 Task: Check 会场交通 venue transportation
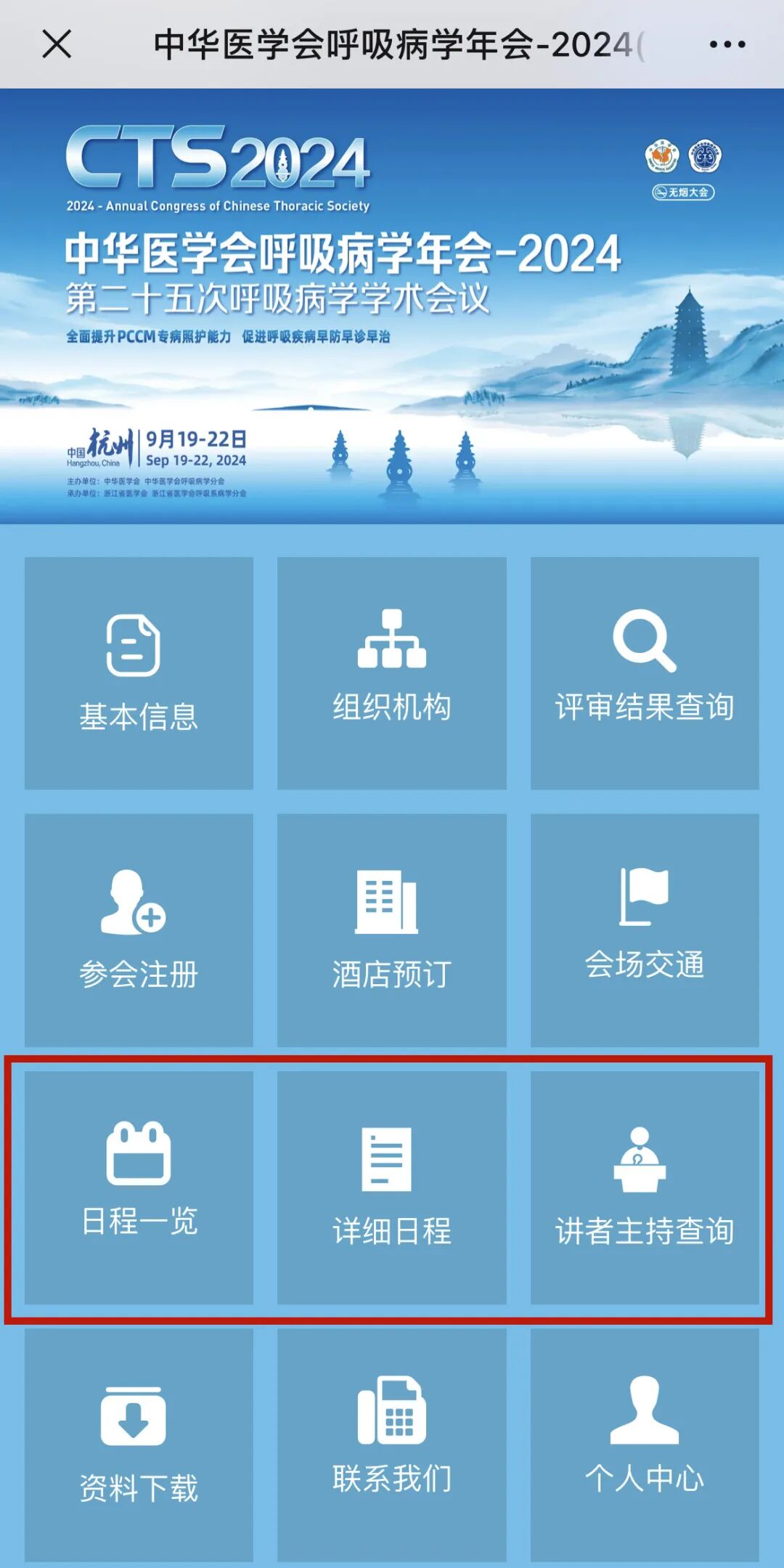coord(645,930)
